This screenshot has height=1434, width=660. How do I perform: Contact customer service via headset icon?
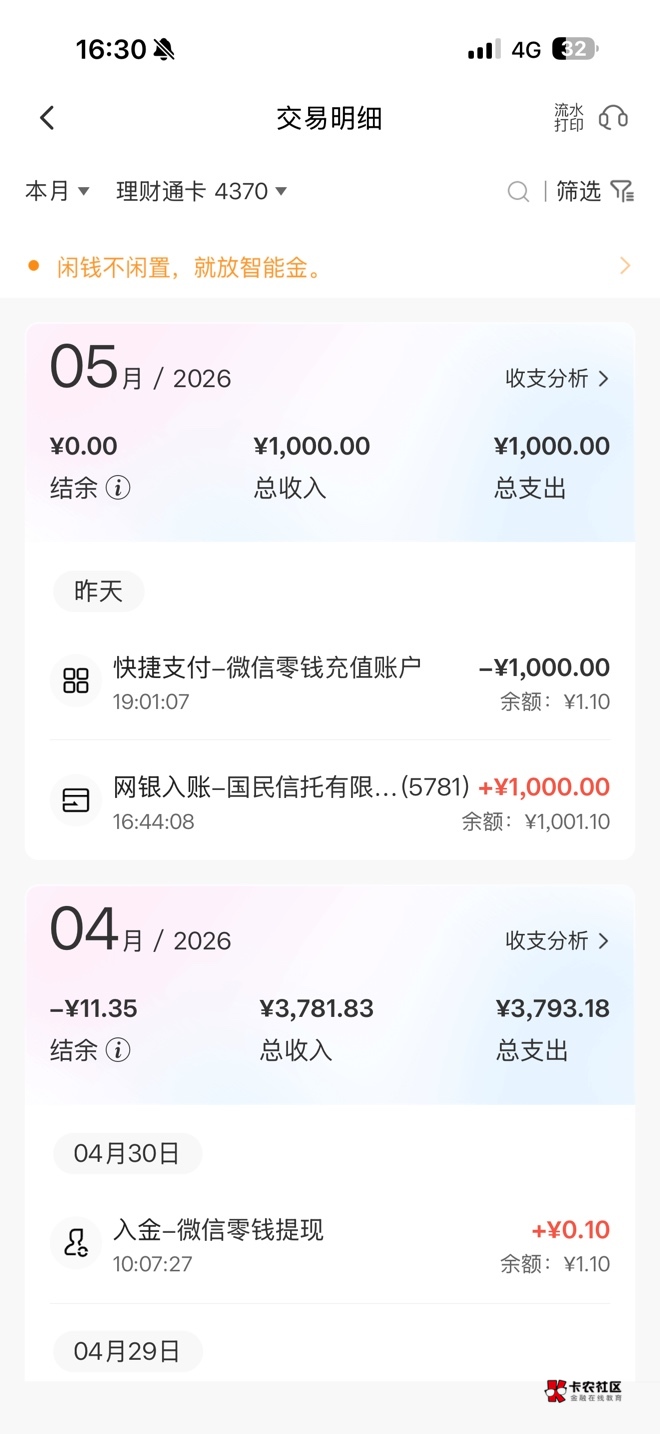(613, 118)
